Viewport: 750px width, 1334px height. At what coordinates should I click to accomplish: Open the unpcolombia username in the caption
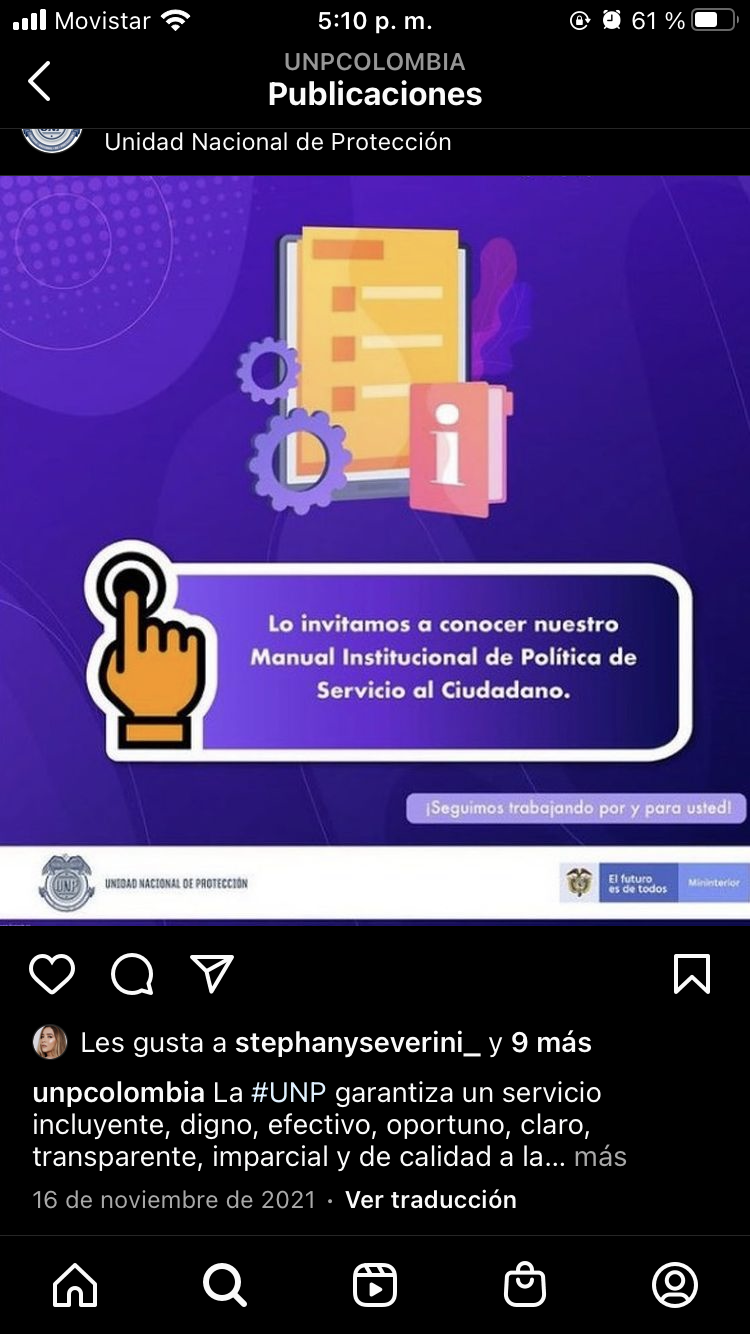[119, 1092]
